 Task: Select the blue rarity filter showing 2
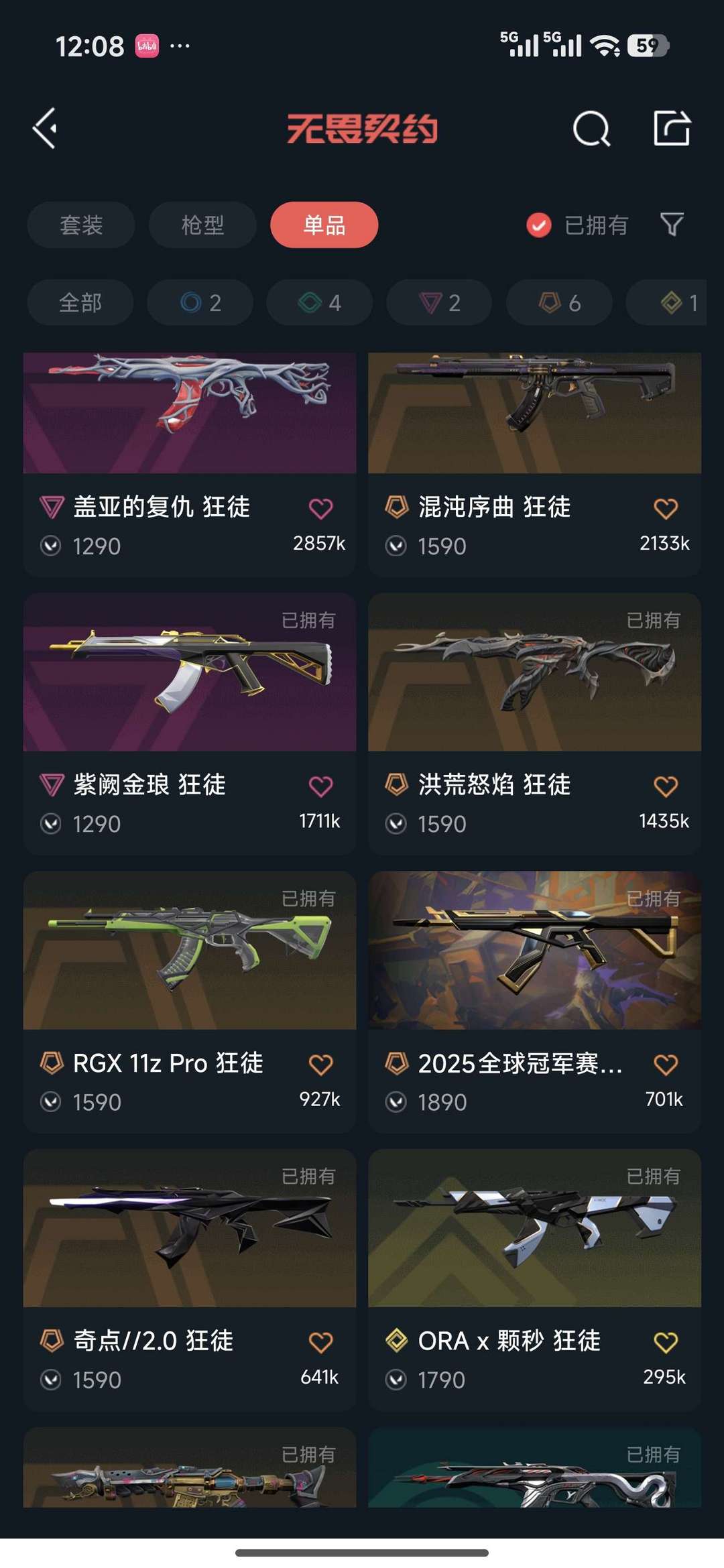pos(199,302)
